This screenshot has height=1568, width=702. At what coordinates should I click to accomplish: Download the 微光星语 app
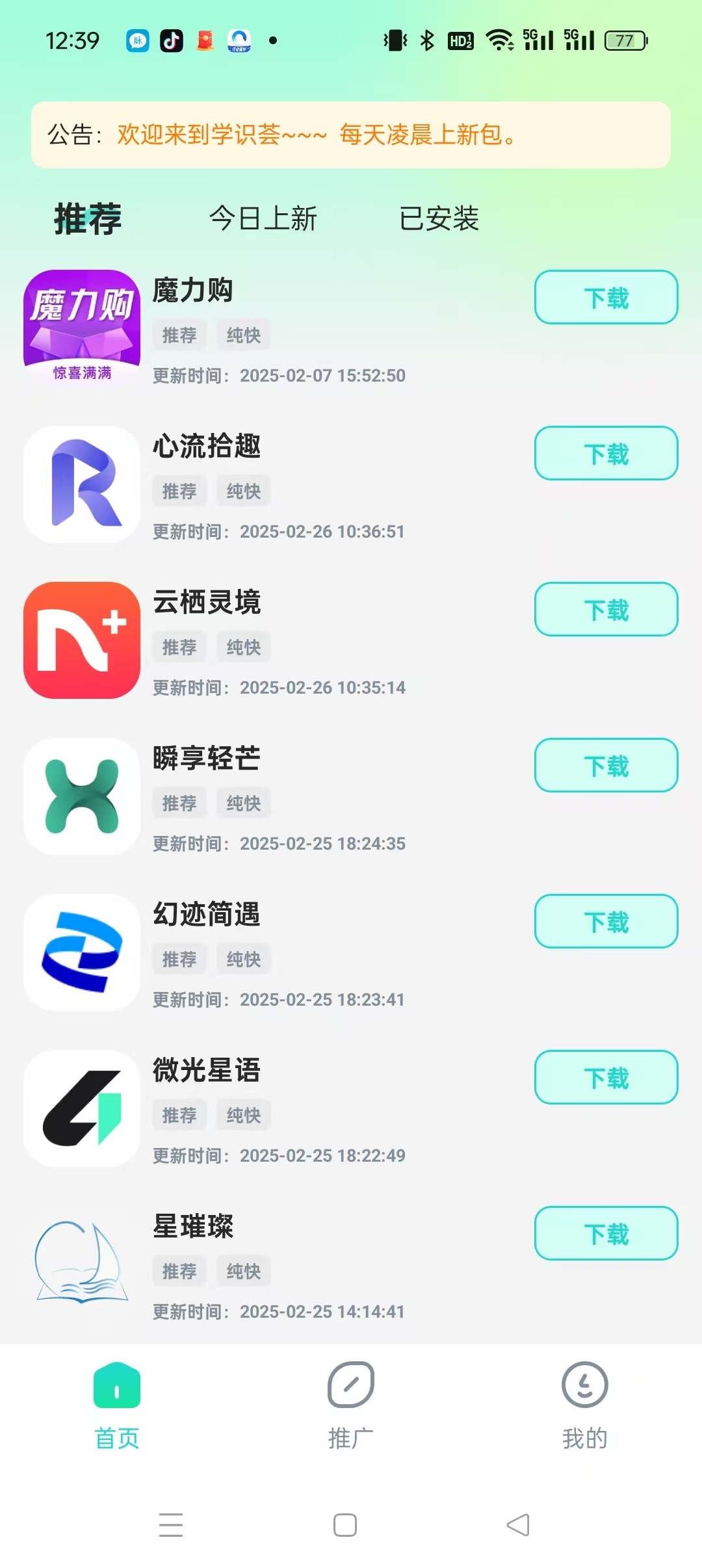point(606,1078)
